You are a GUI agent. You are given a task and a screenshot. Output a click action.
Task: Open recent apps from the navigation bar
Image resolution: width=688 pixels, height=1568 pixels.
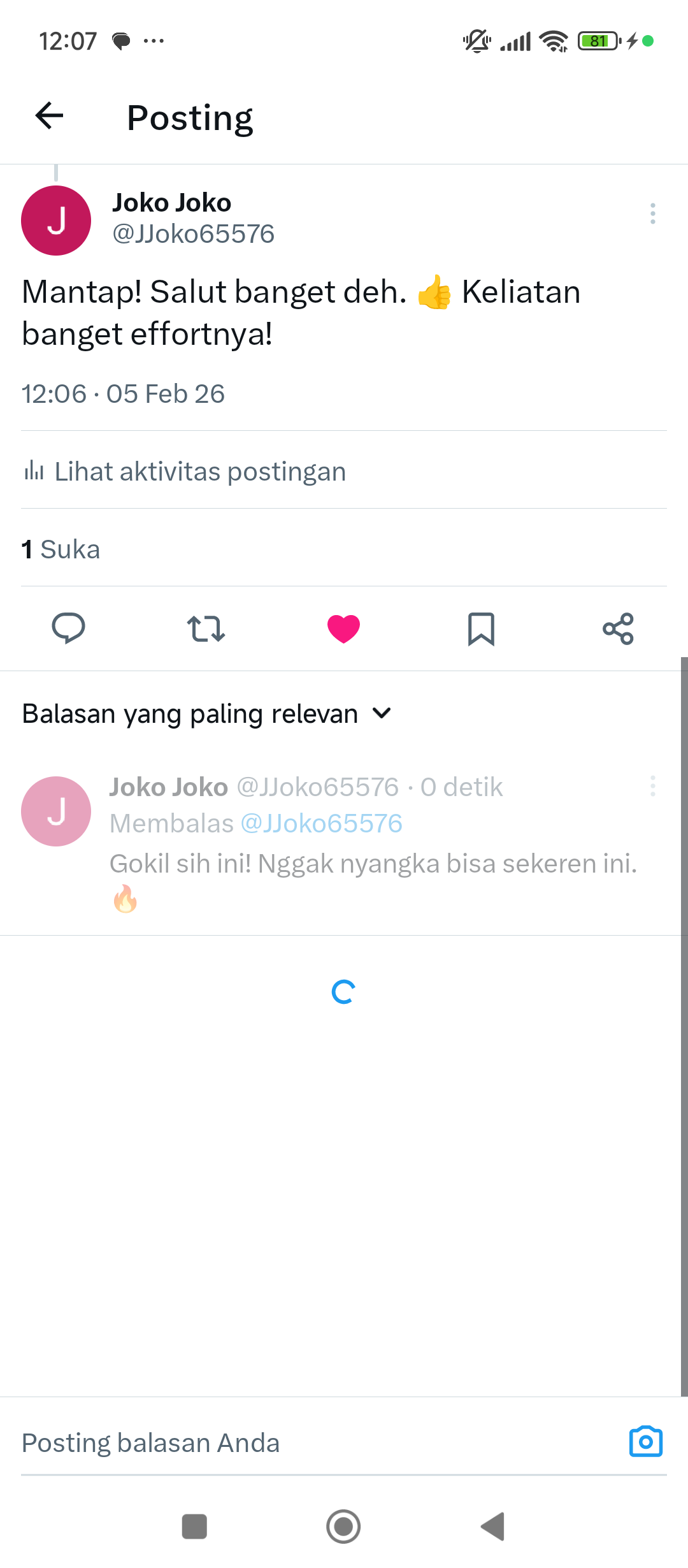(194, 1527)
